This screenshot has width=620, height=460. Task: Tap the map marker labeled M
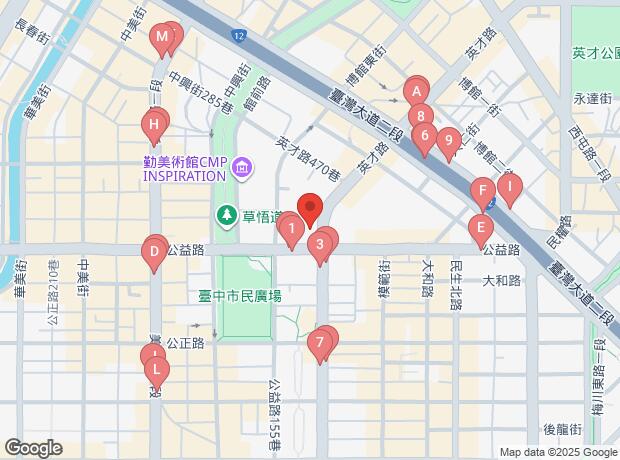click(162, 39)
